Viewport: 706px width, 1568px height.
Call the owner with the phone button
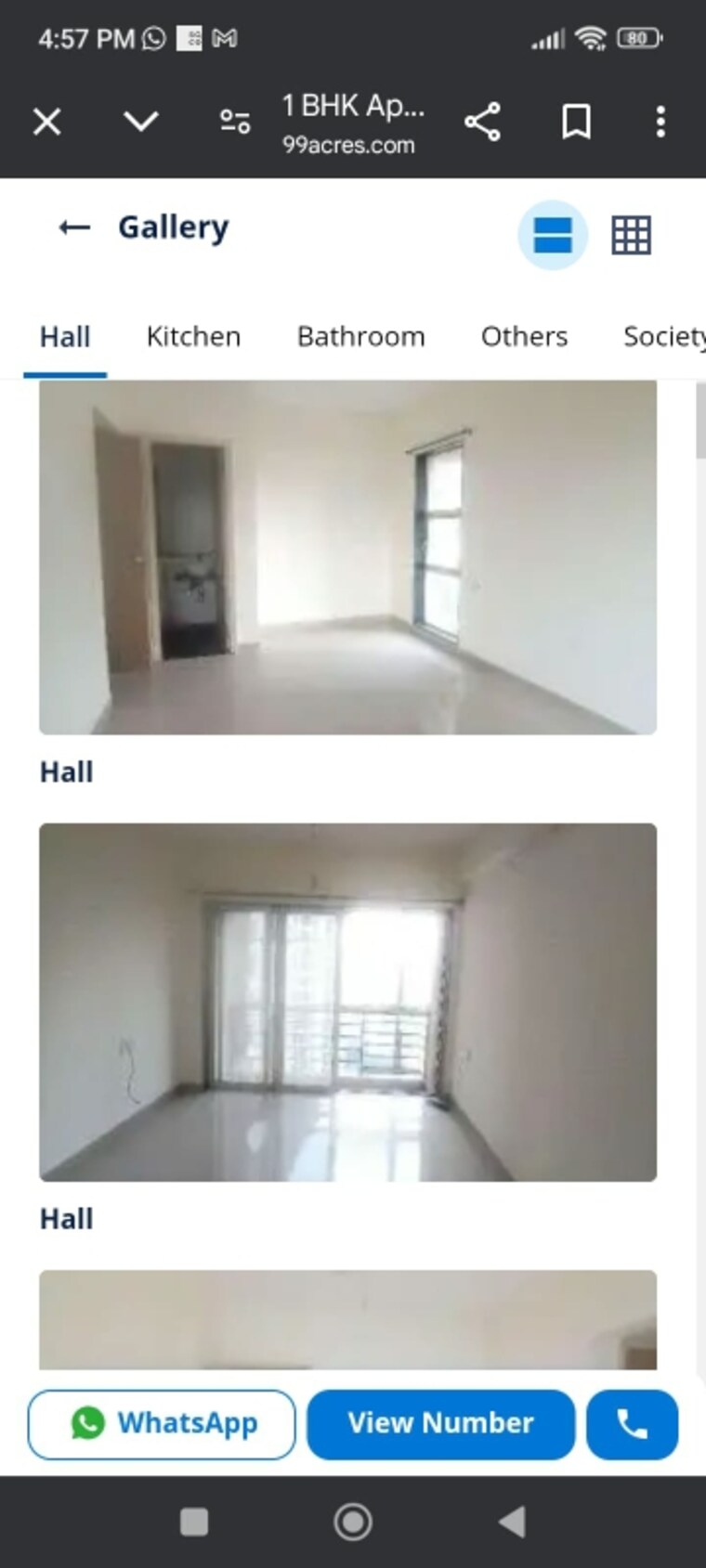[x=632, y=1424]
